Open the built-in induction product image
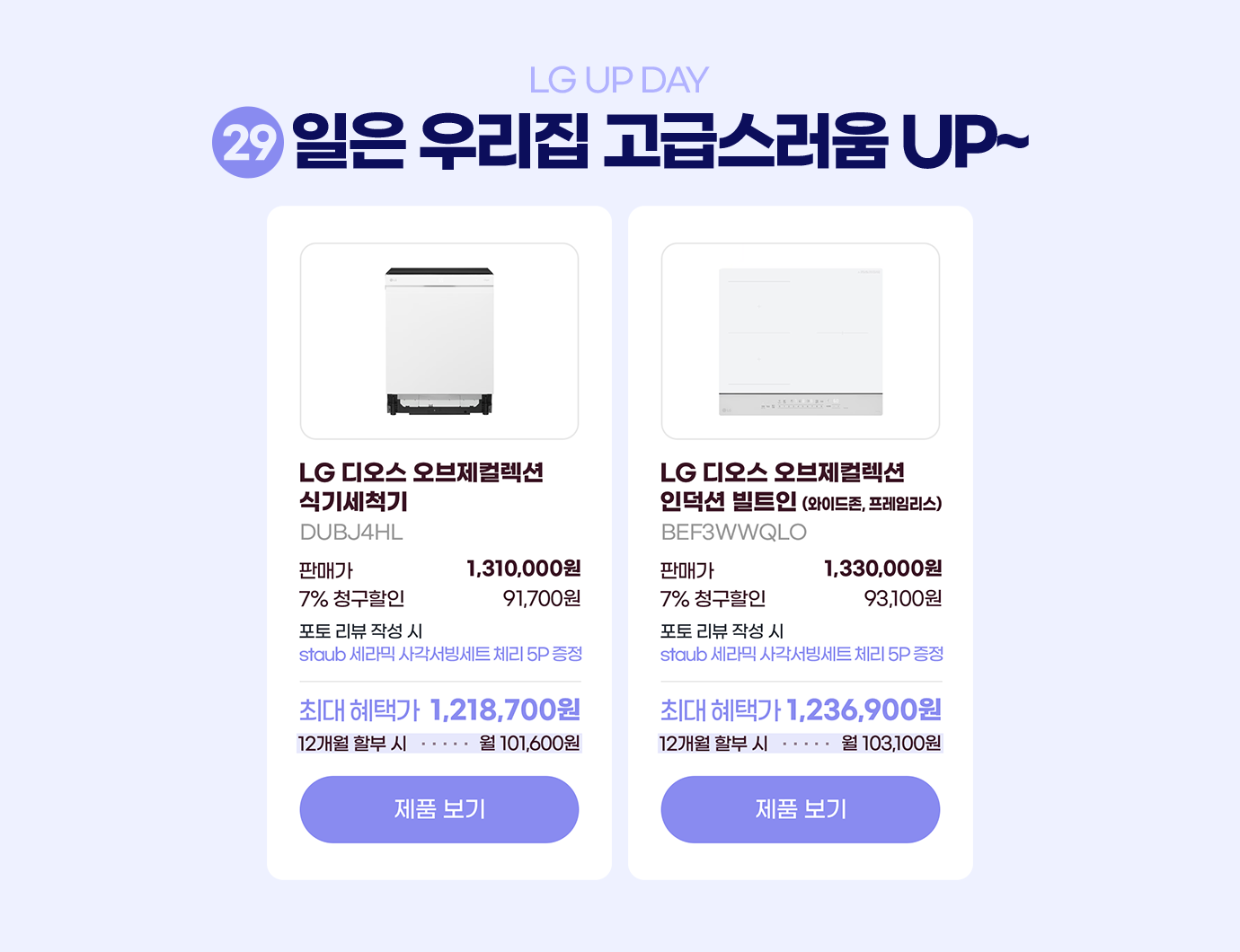The width and height of the screenshot is (1240, 952). click(800, 341)
